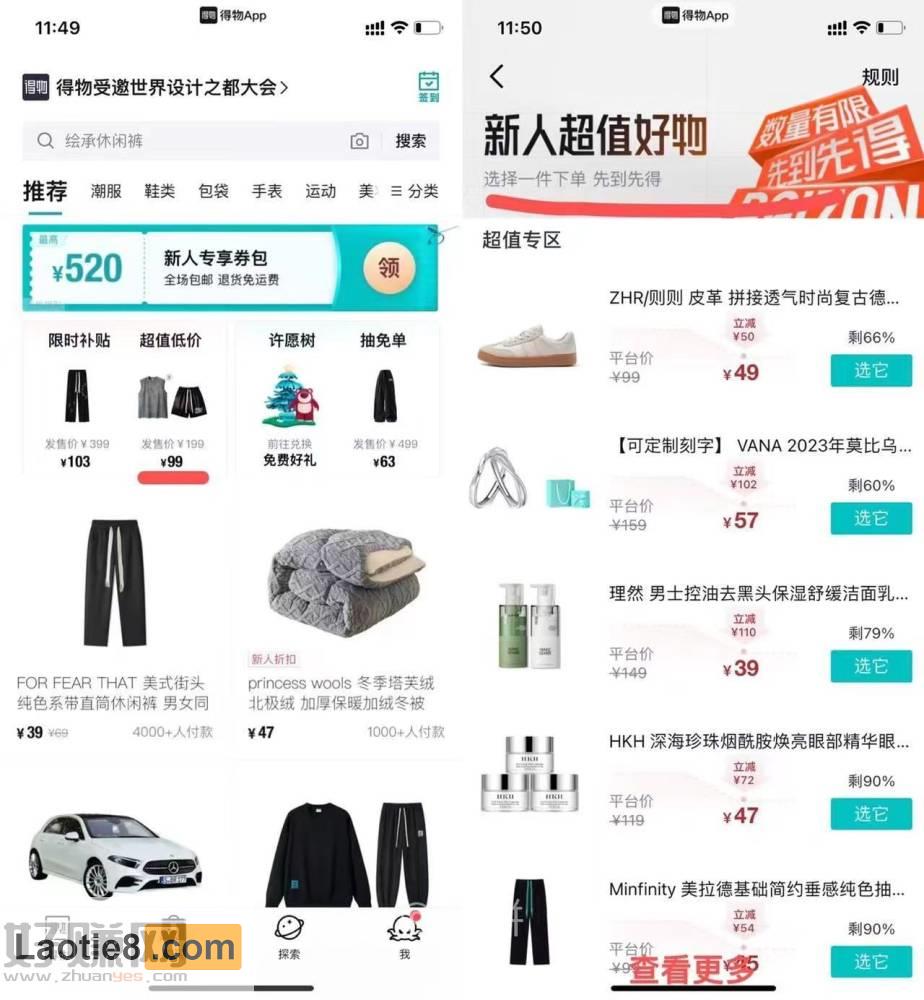Switch to the 潮服 tab

(106, 191)
